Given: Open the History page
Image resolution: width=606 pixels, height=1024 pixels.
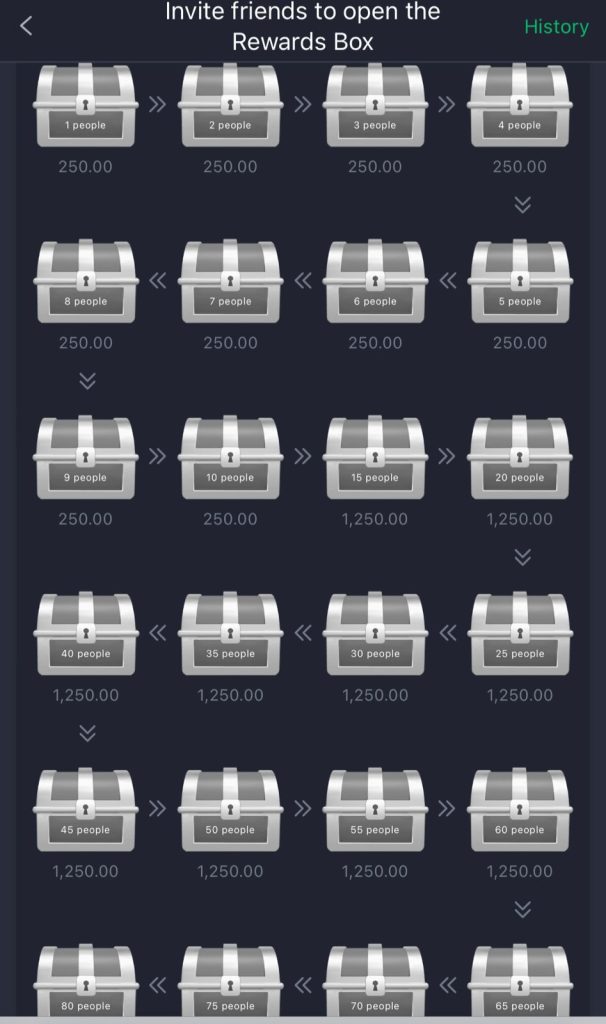Looking at the screenshot, I should point(556,27).
